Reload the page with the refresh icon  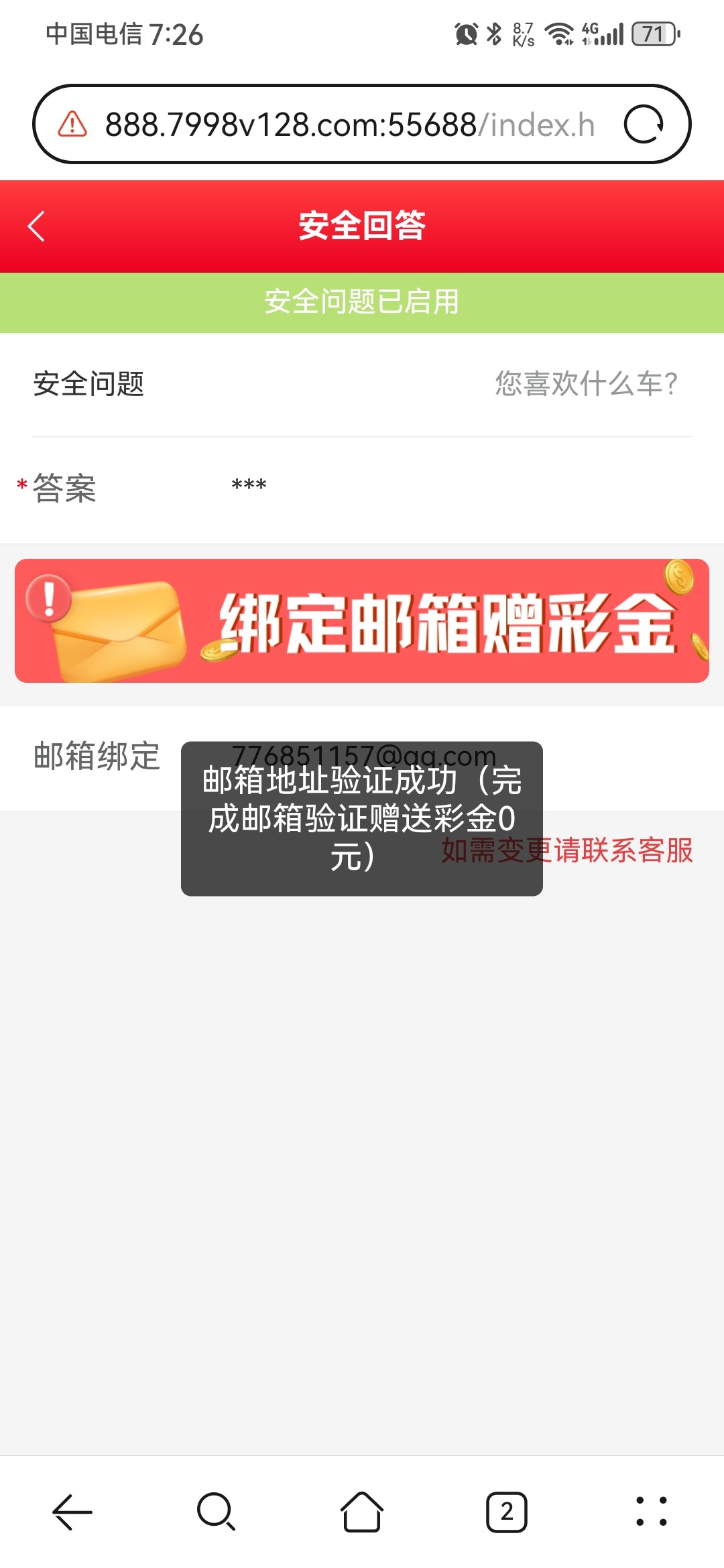(644, 125)
